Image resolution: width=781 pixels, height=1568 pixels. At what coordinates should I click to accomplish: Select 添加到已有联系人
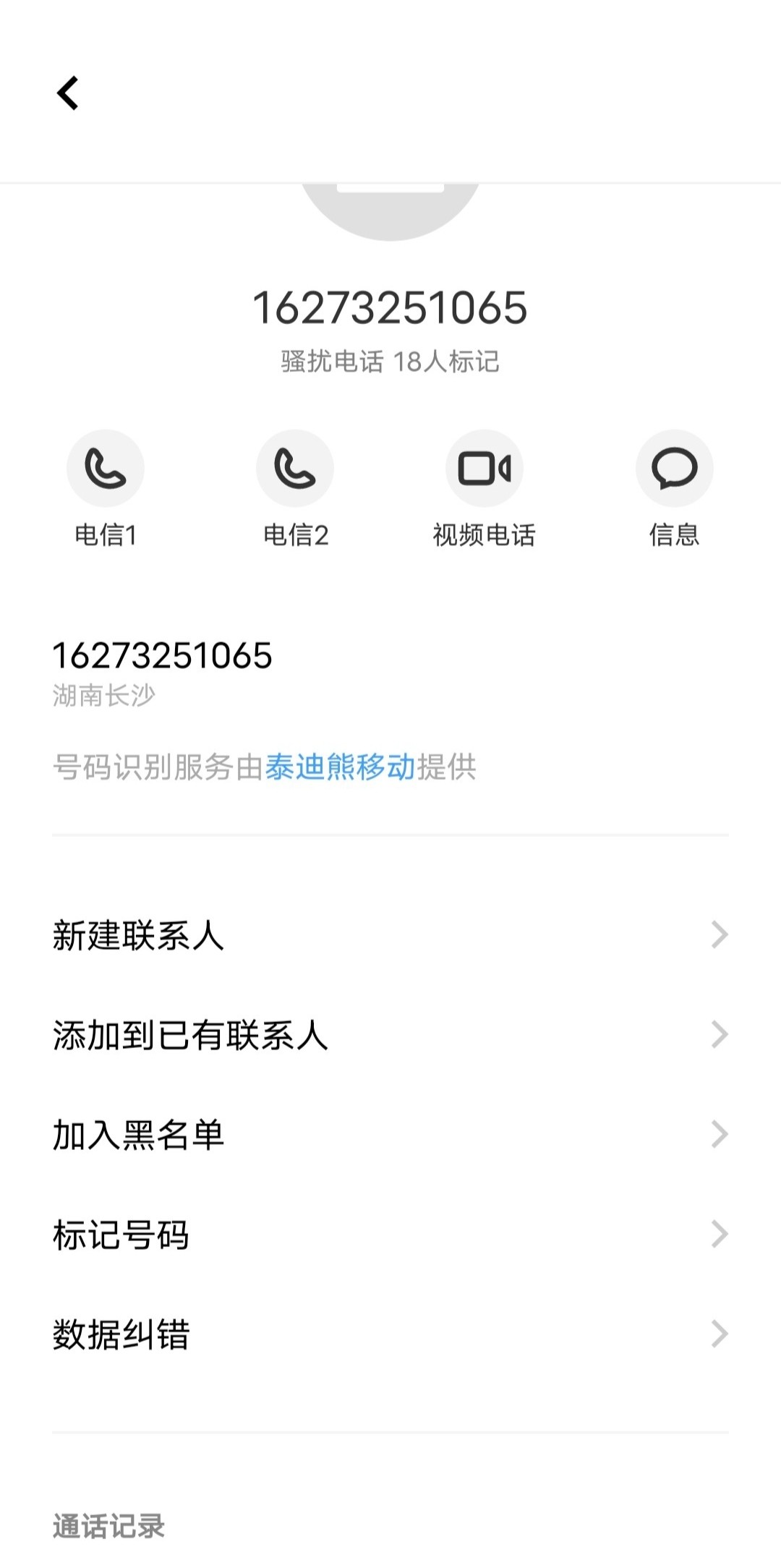390,1035
